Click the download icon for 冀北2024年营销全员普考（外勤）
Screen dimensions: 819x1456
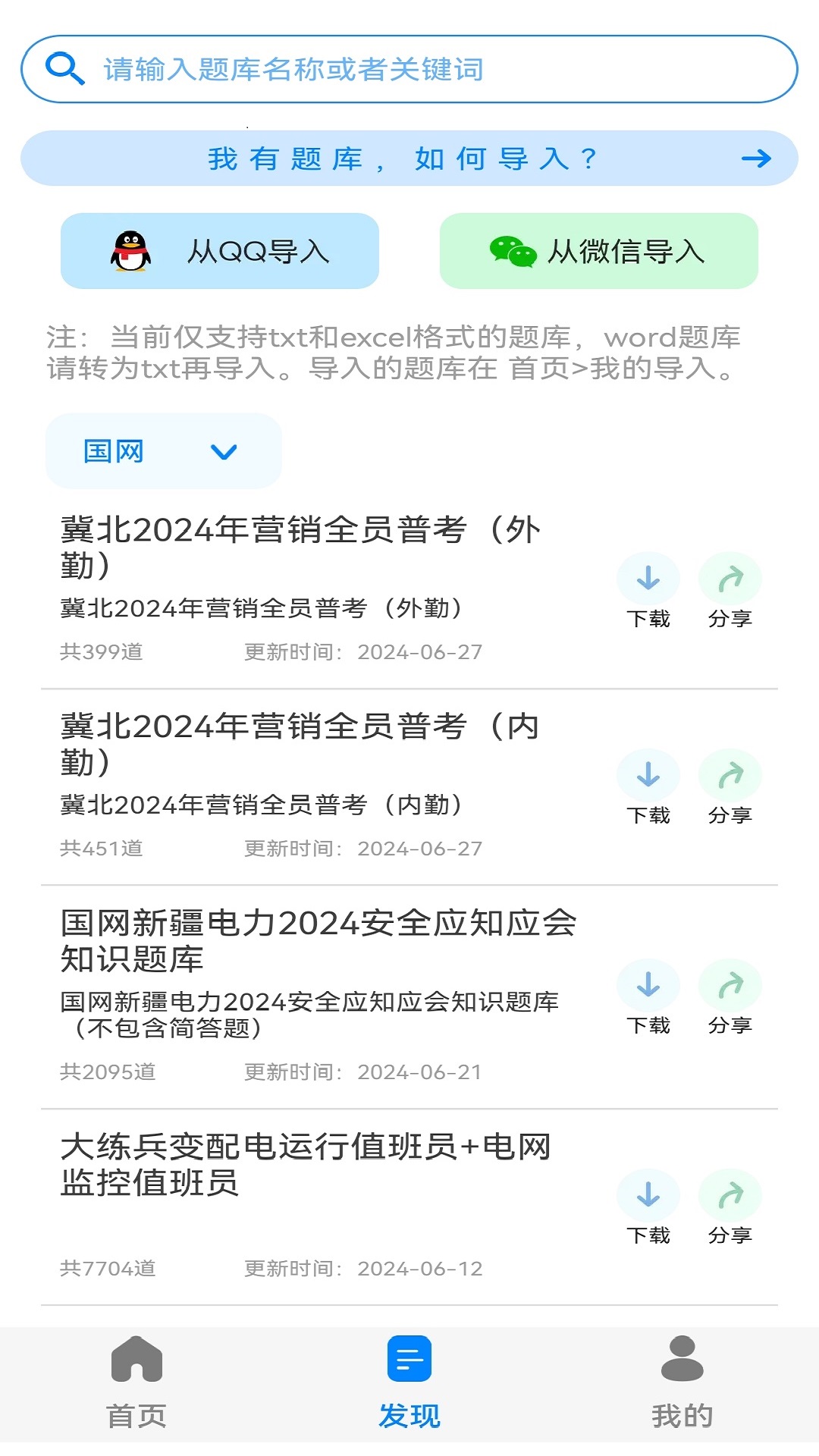tap(648, 578)
